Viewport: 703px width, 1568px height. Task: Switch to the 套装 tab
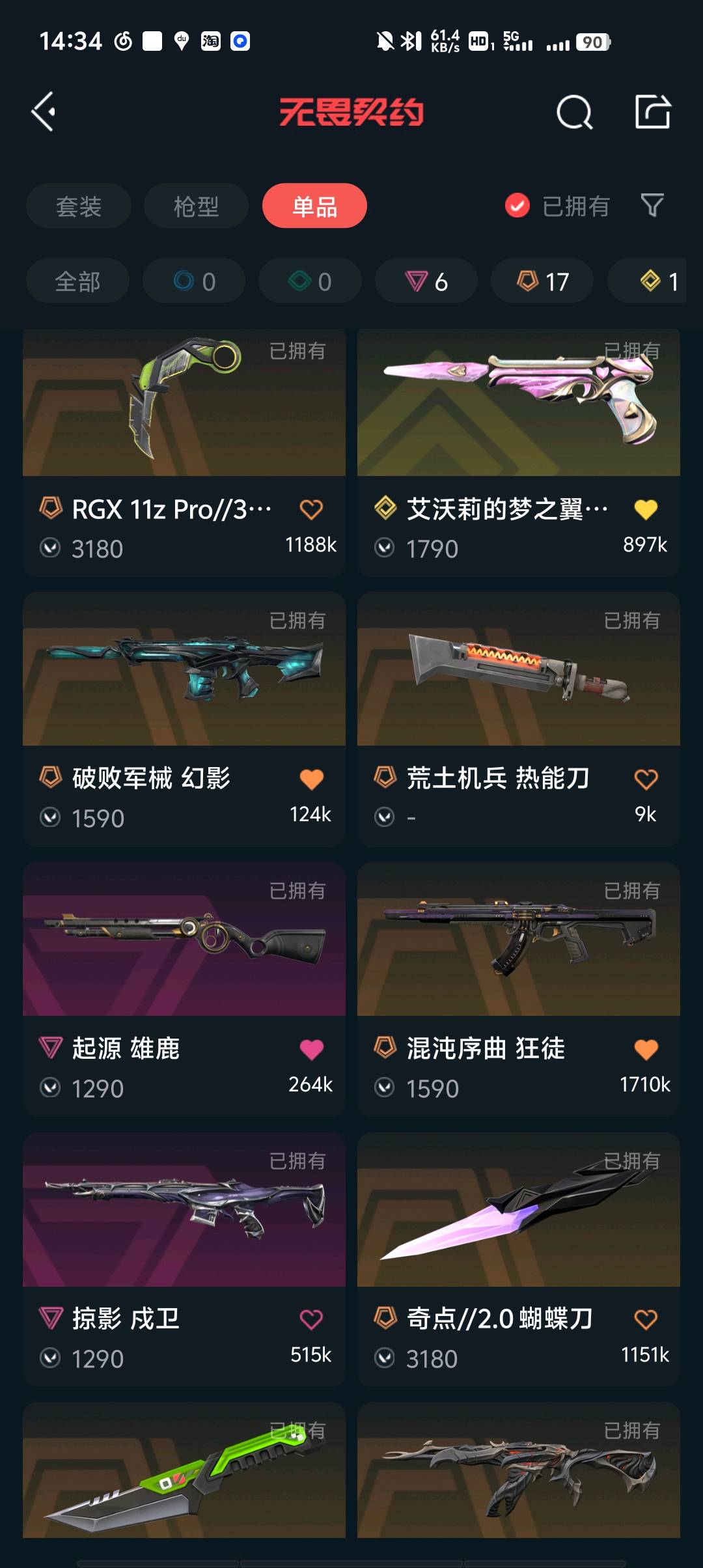click(79, 206)
